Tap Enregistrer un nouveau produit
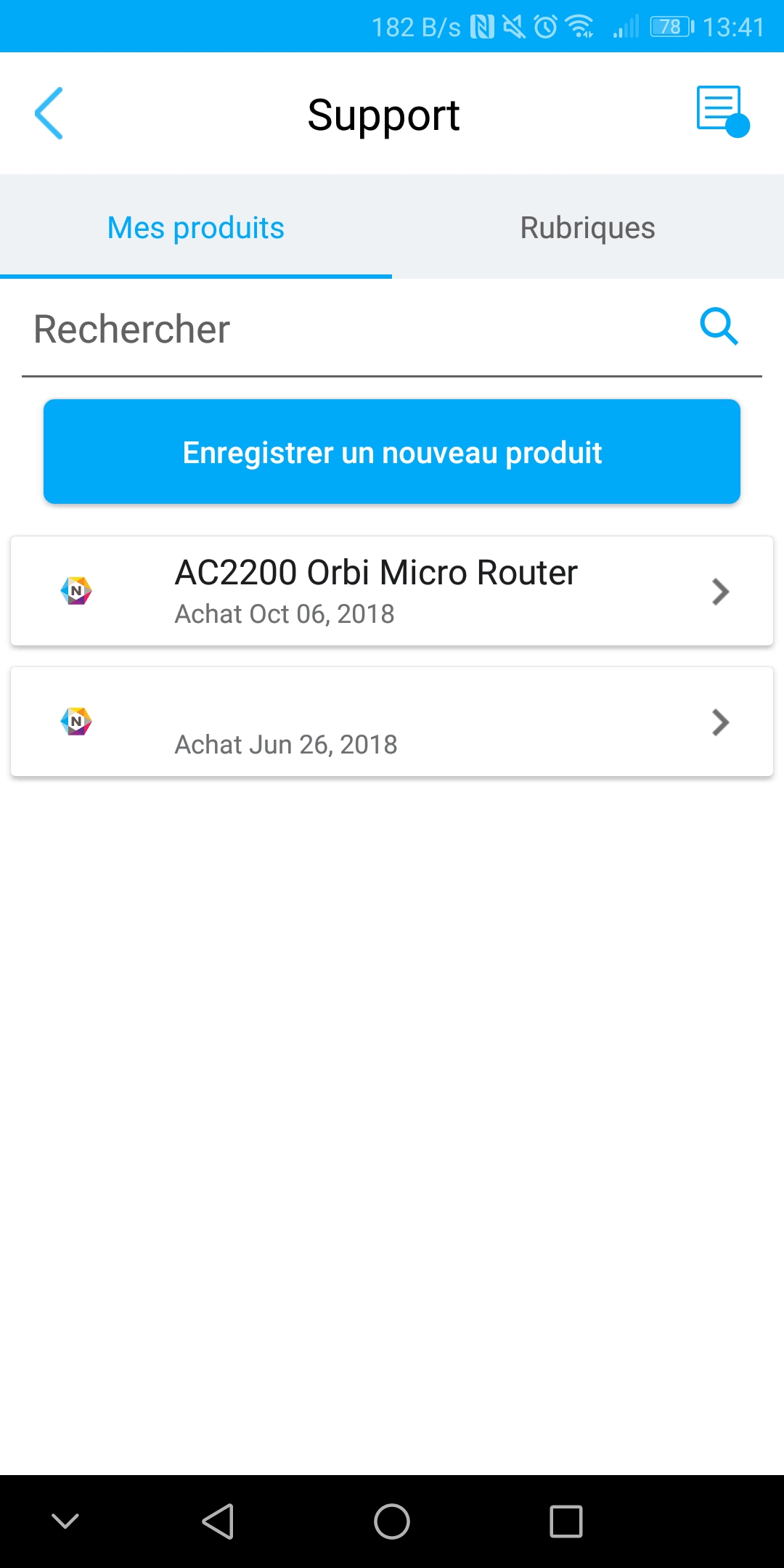The width and height of the screenshot is (784, 1568). [x=392, y=452]
